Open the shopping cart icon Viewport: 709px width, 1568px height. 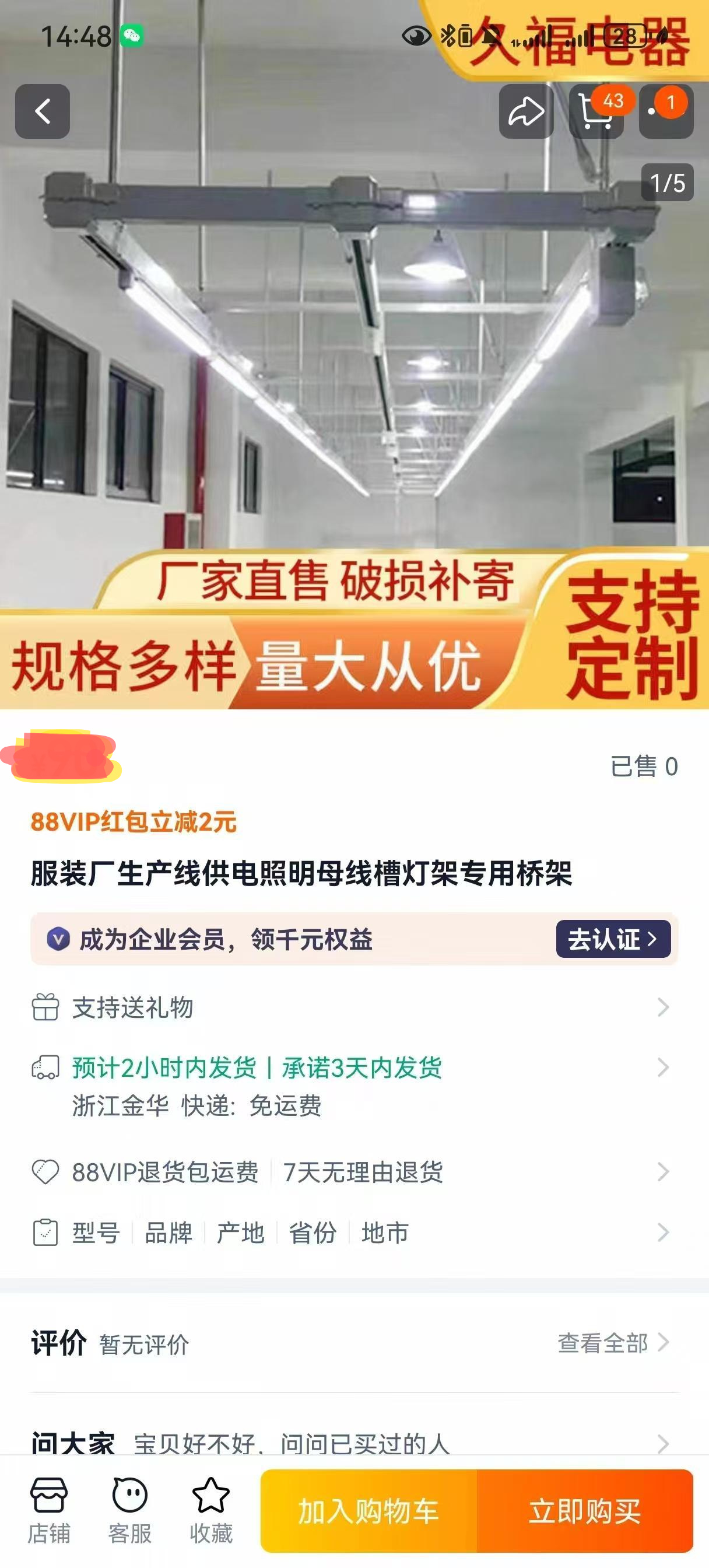click(596, 111)
